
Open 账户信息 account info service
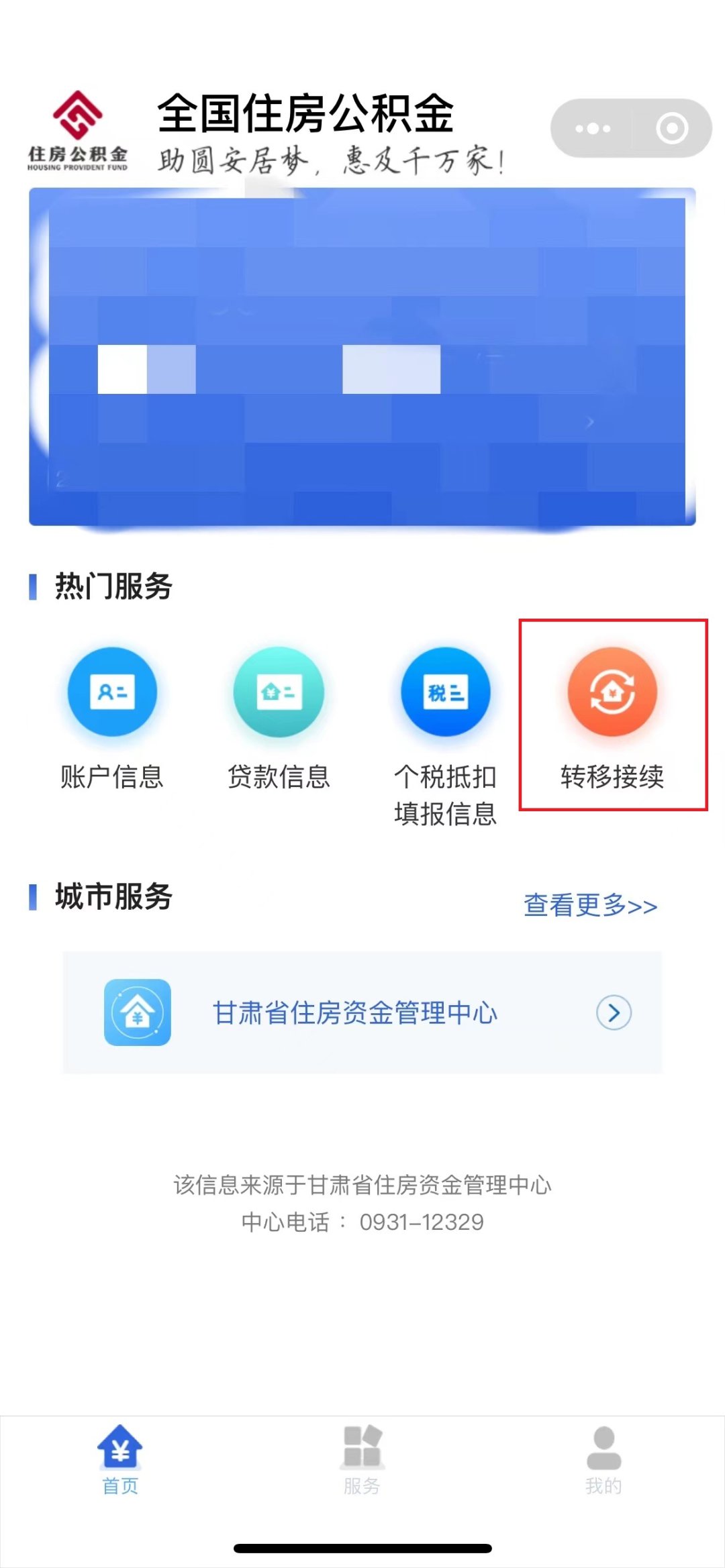[x=112, y=693]
